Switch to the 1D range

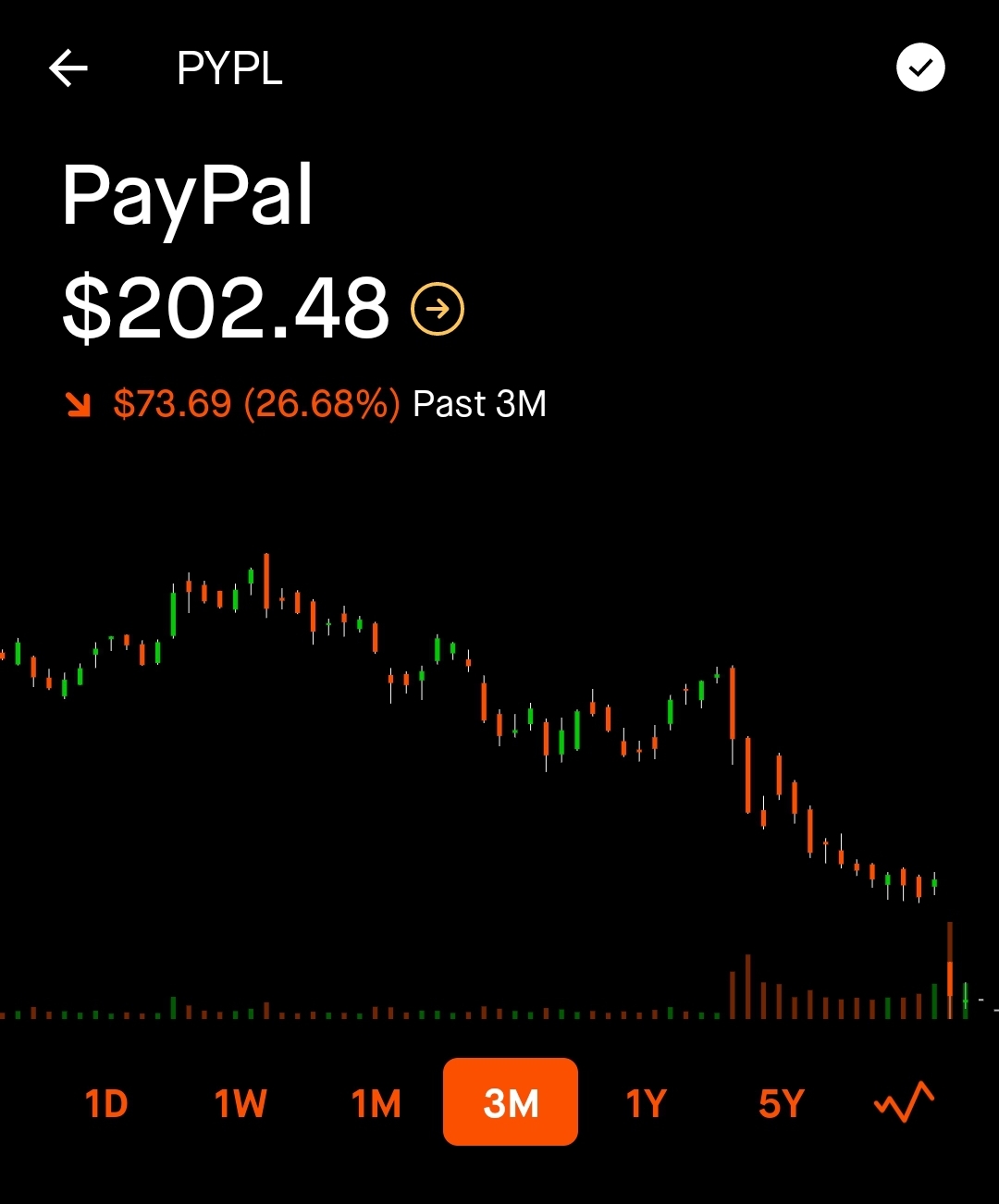[x=105, y=1103]
